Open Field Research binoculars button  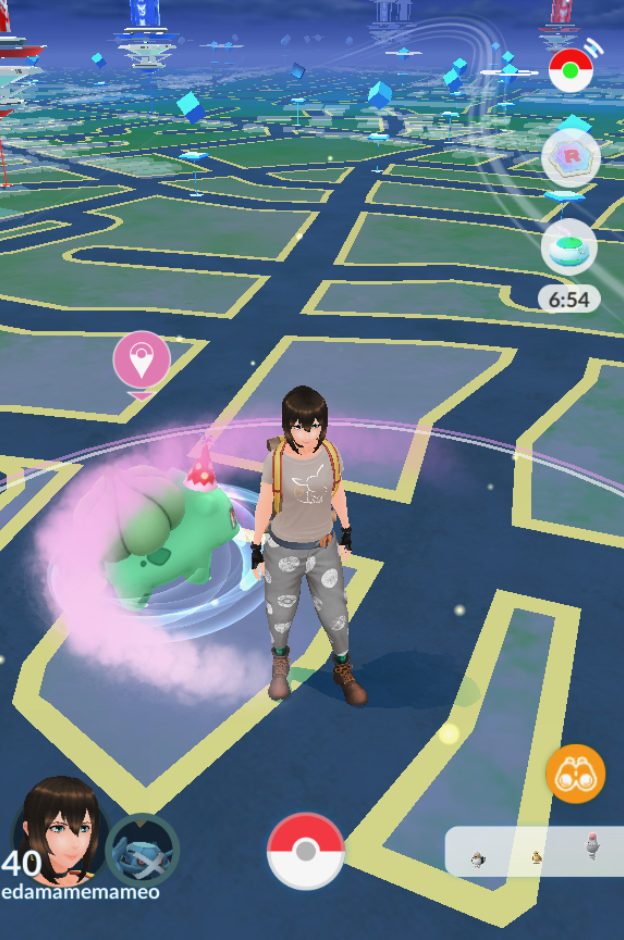(x=574, y=773)
